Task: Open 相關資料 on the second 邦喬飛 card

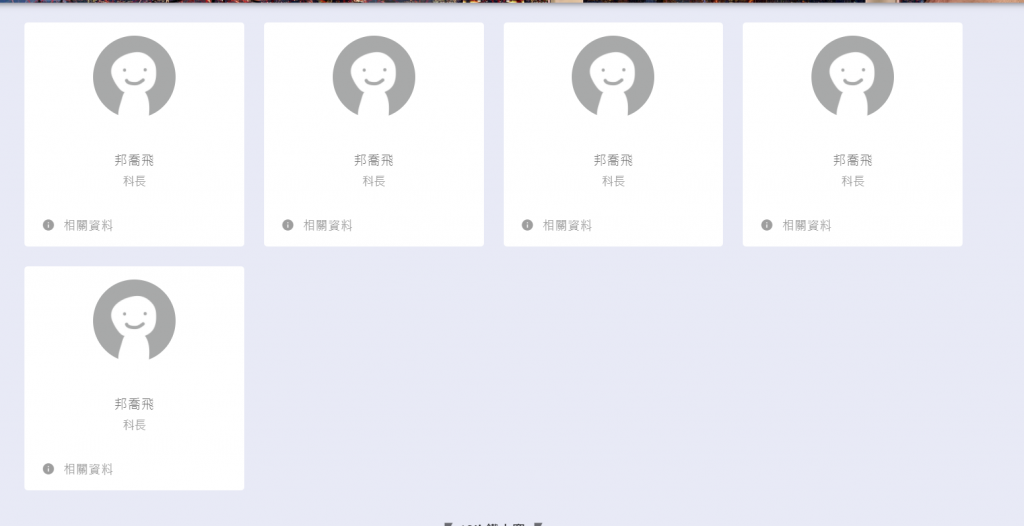Action: (x=326, y=225)
